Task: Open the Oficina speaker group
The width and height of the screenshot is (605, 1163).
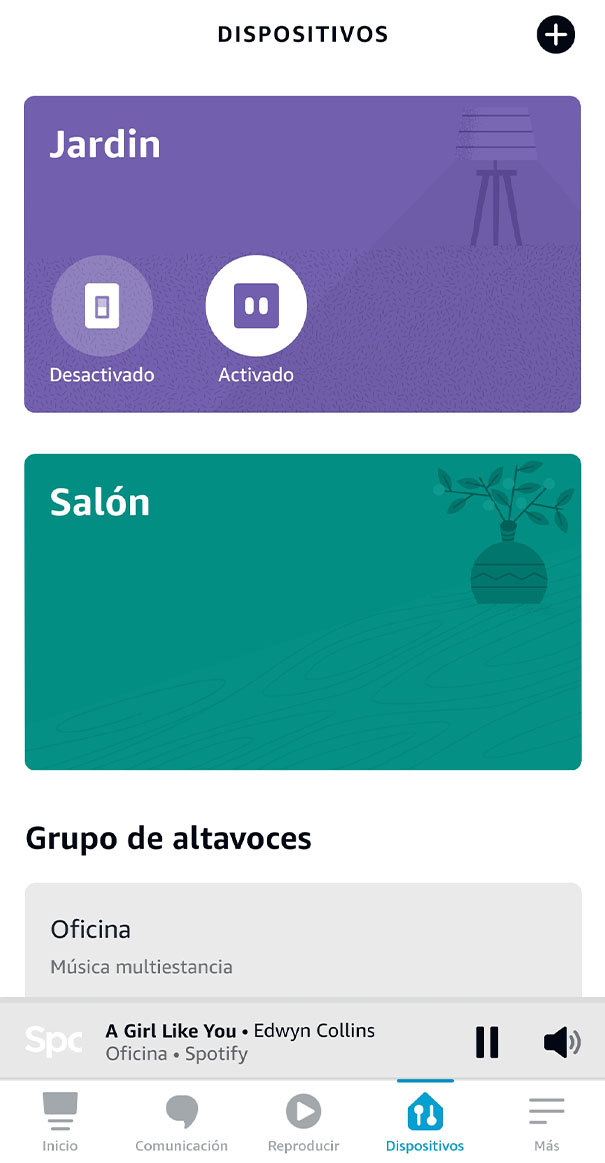Action: [302, 945]
